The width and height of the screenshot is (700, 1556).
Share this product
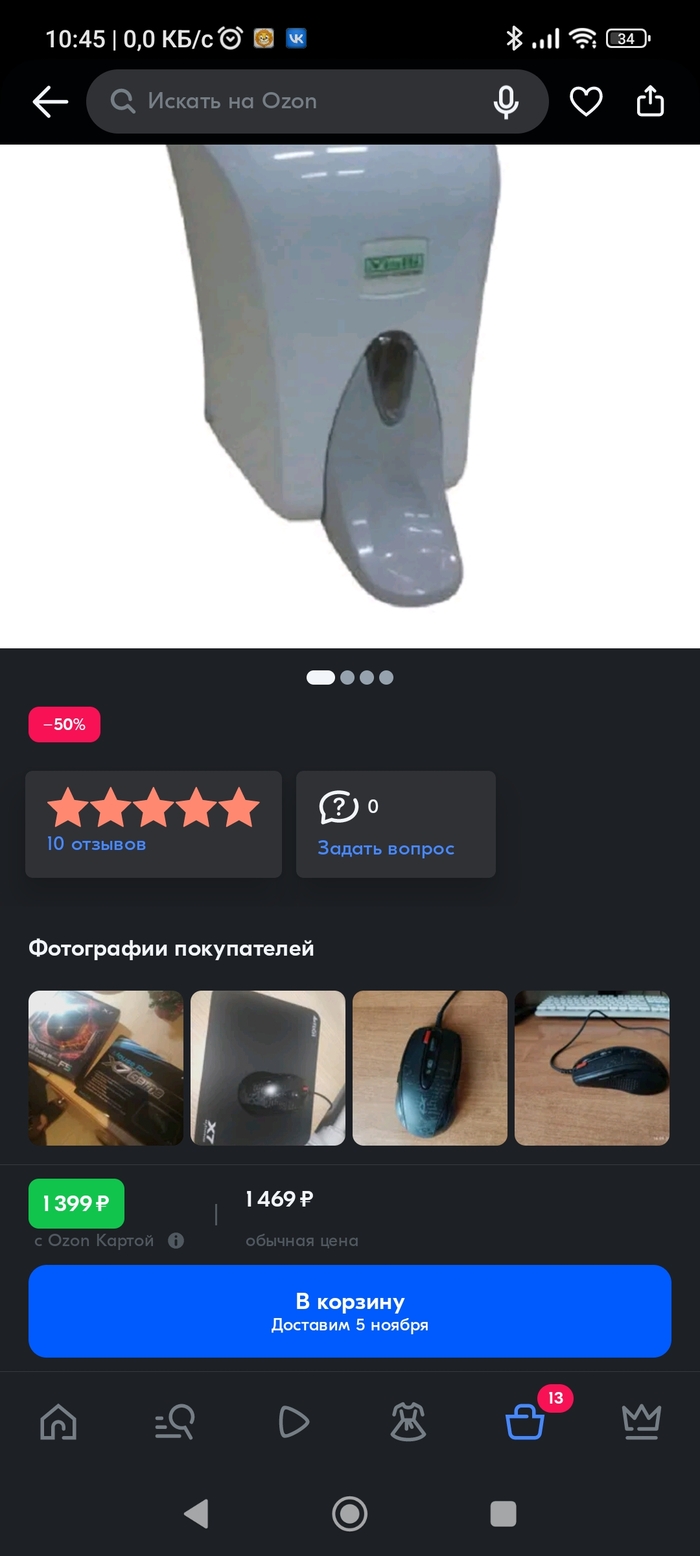pos(650,101)
